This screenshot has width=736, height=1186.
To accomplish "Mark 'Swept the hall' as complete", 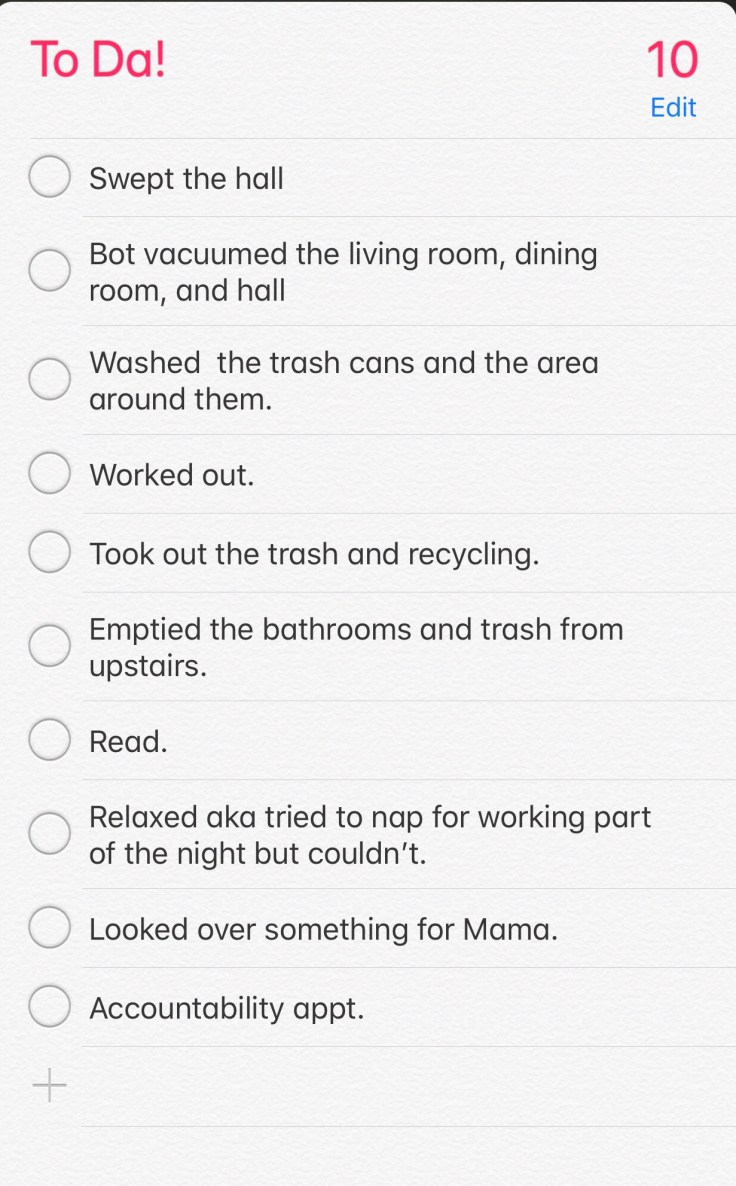I will (49, 178).
